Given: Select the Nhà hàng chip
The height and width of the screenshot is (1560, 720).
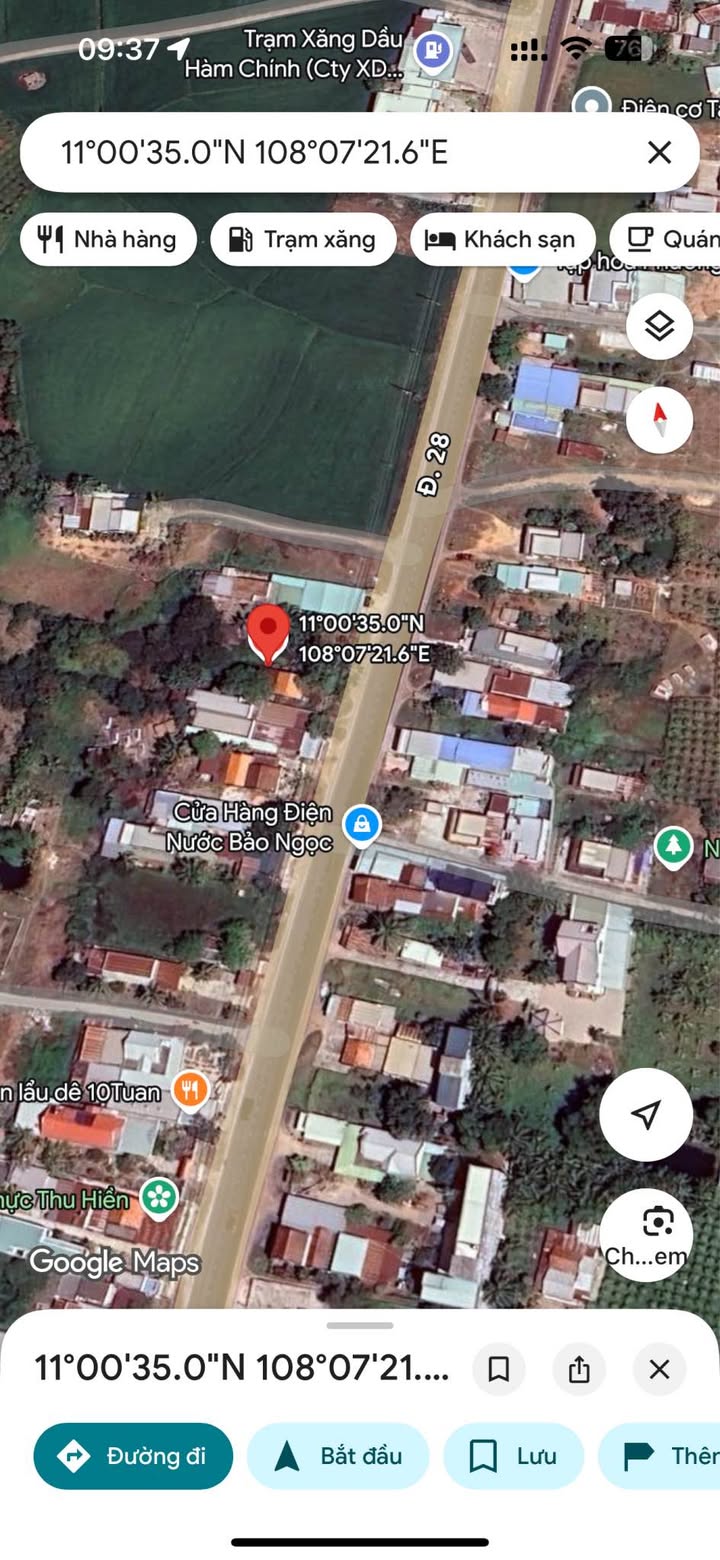Looking at the screenshot, I should click(x=108, y=239).
